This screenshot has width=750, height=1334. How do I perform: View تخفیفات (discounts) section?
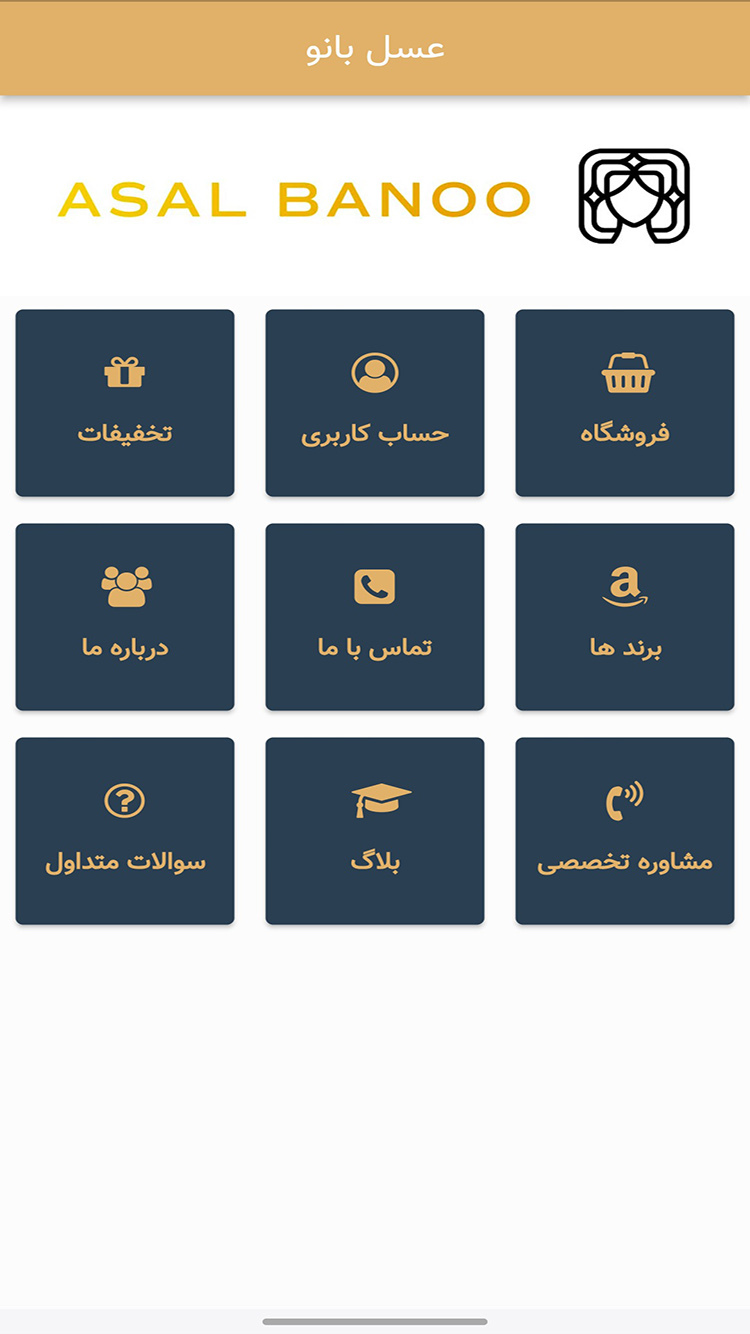(125, 403)
